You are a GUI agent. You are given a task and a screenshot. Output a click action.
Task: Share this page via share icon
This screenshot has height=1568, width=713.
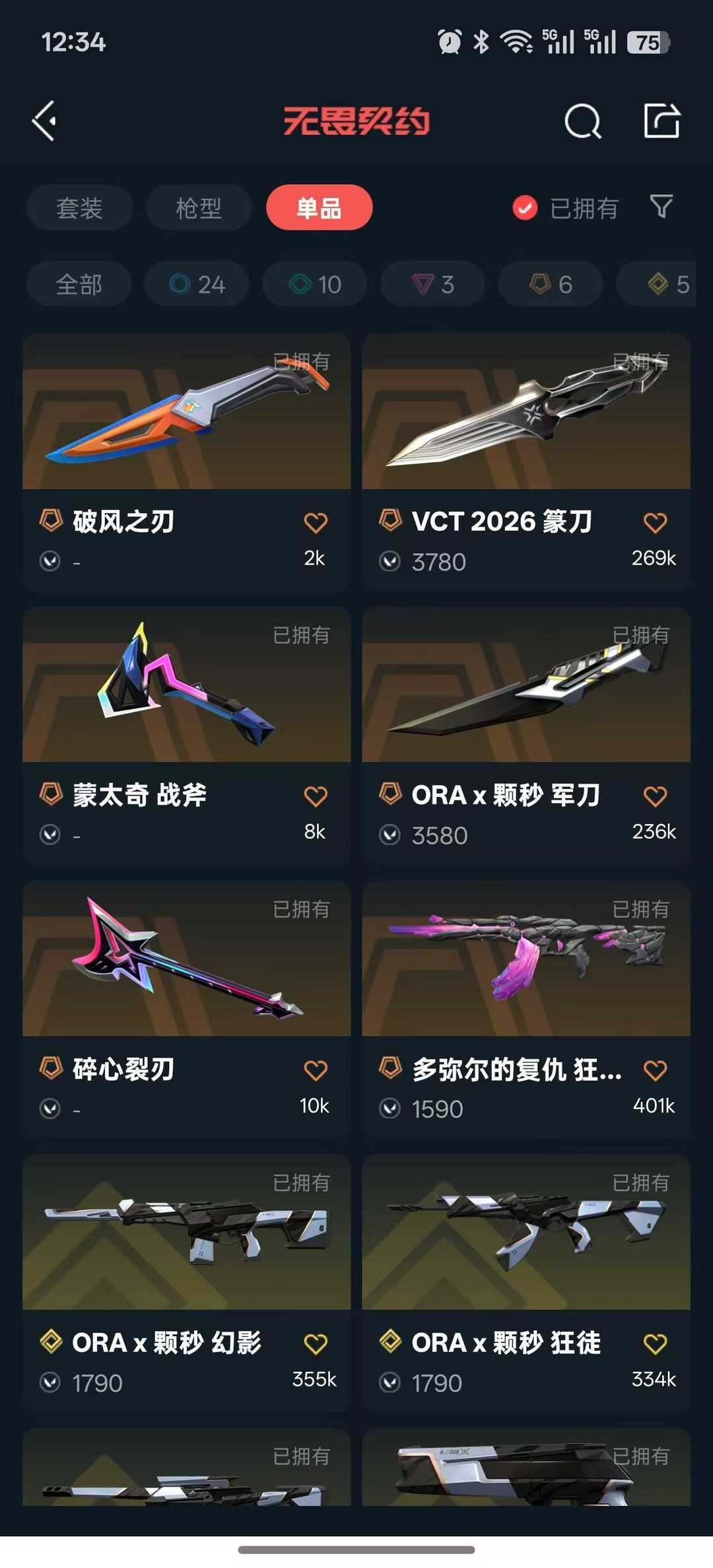click(662, 121)
